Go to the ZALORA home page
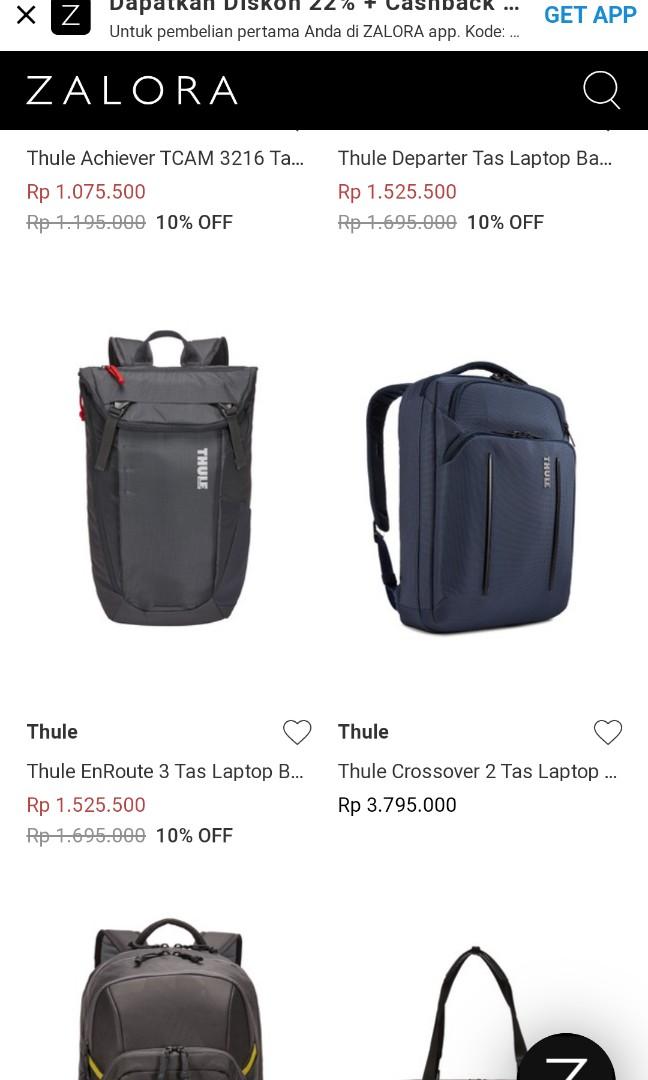This screenshot has height=1080, width=648. [132, 90]
